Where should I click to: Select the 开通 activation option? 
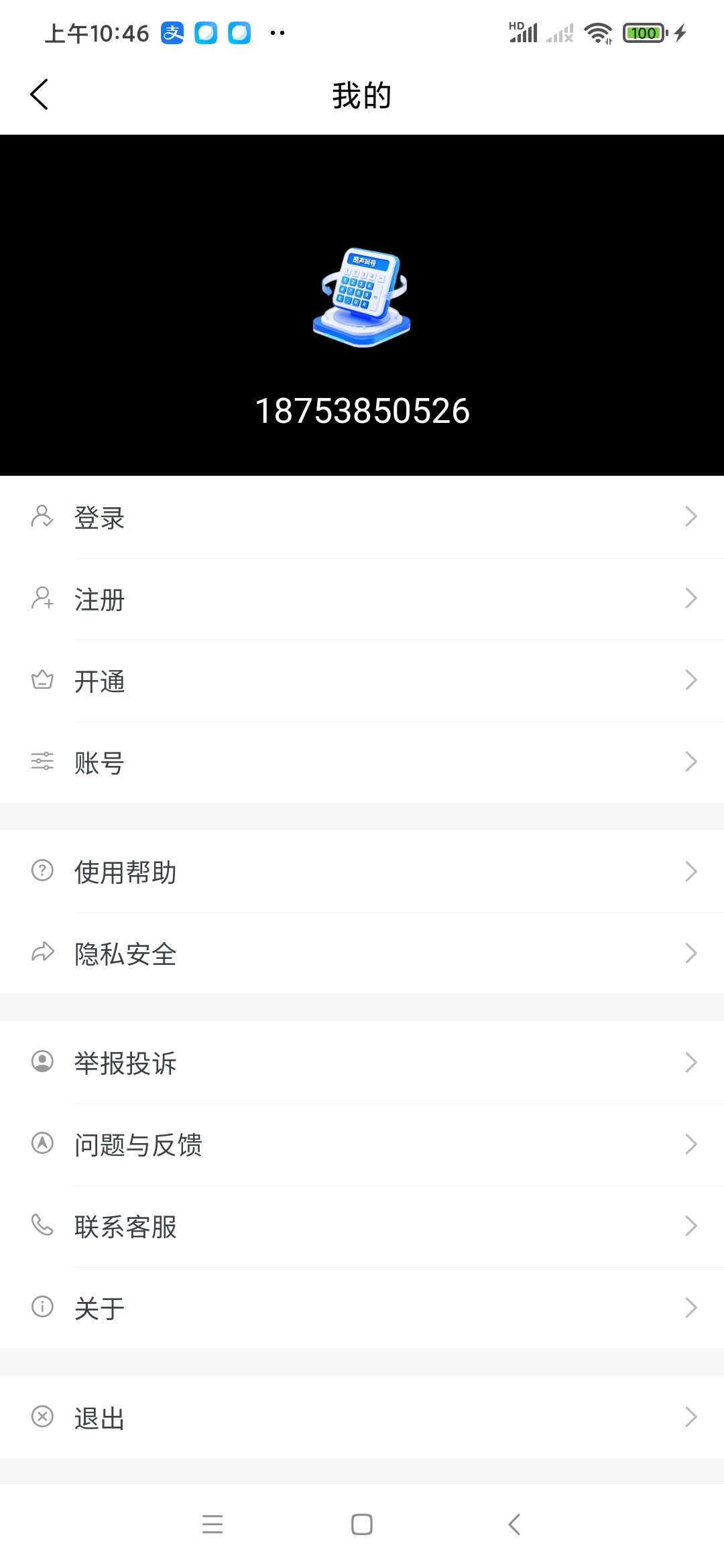click(362, 681)
